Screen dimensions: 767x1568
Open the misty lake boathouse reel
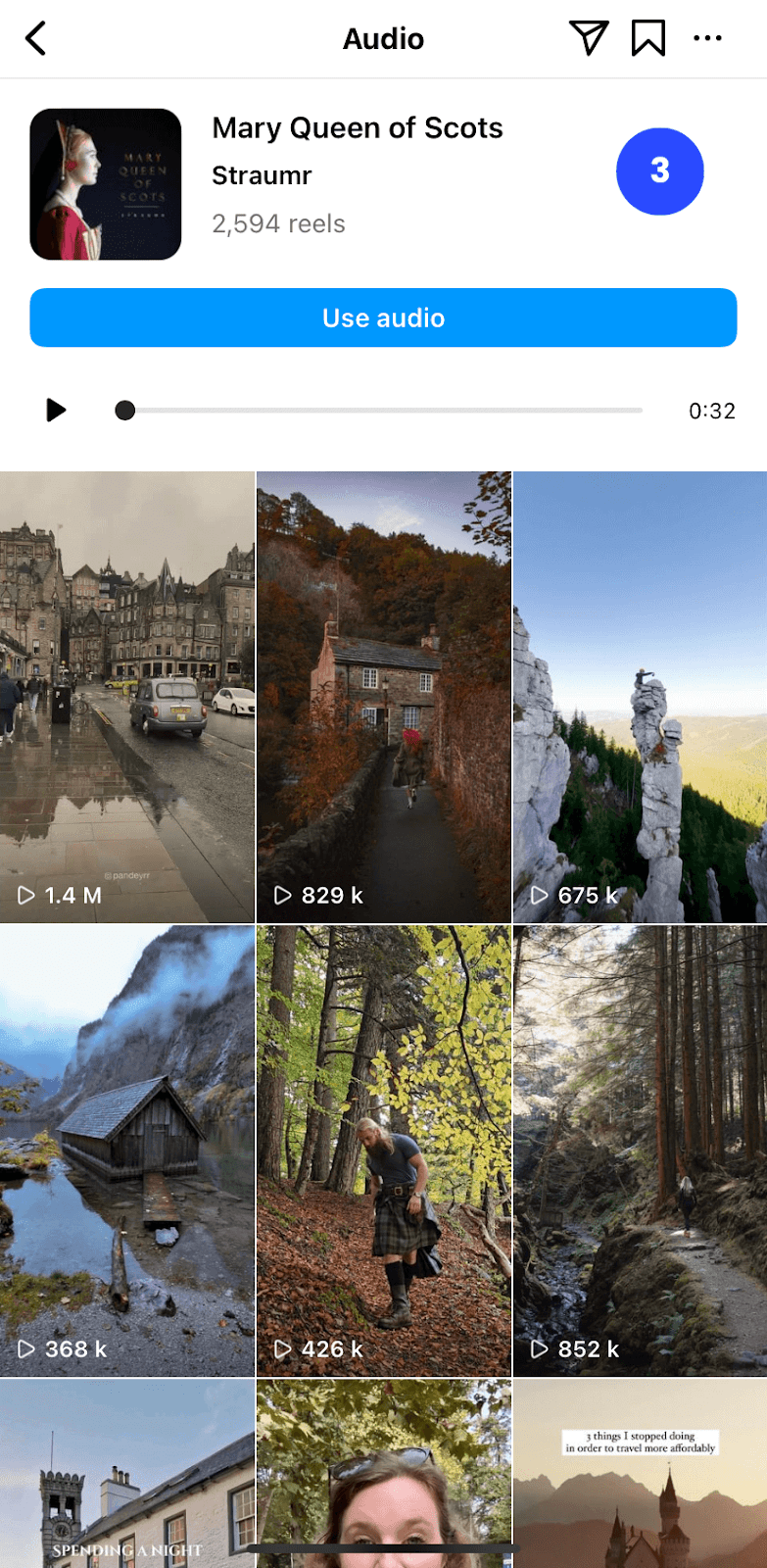[x=127, y=1147]
